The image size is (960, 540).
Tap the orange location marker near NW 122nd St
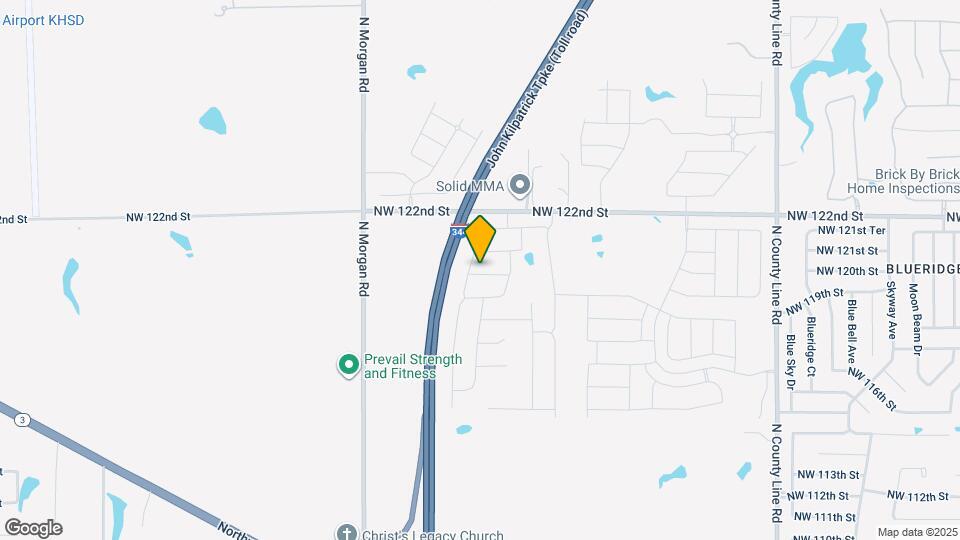[x=481, y=239]
